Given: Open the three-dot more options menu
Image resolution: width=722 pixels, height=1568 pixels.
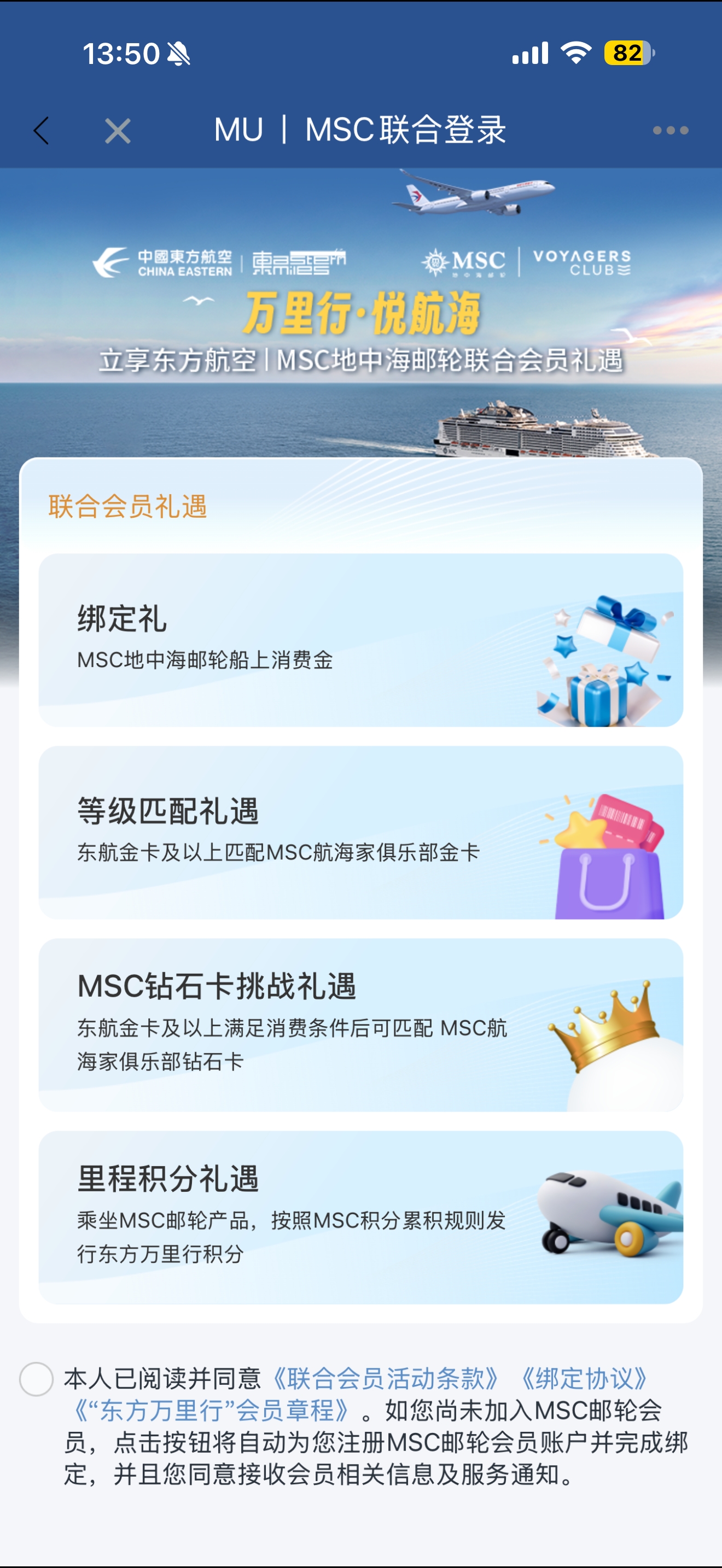Looking at the screenshot, I should click(x=670, y=130).
